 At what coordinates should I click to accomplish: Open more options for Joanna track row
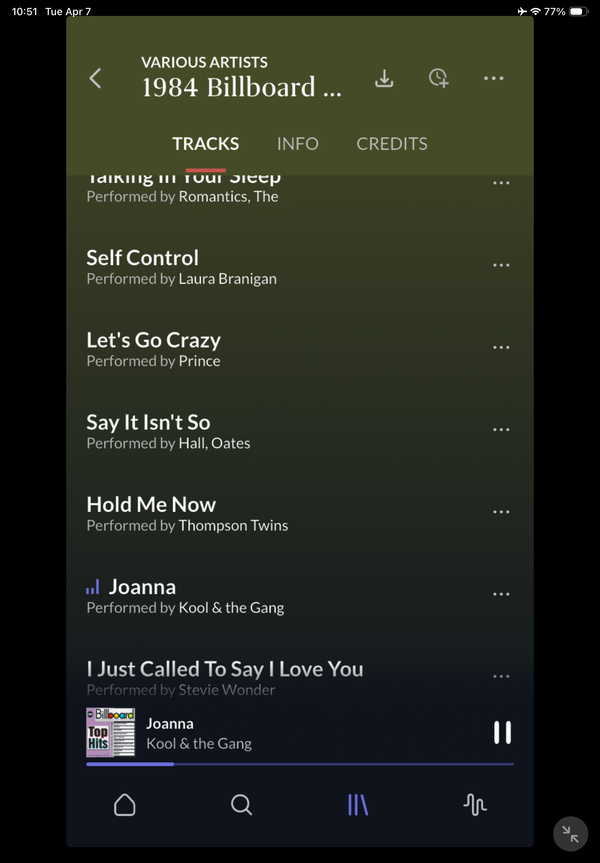click(501, 594)
